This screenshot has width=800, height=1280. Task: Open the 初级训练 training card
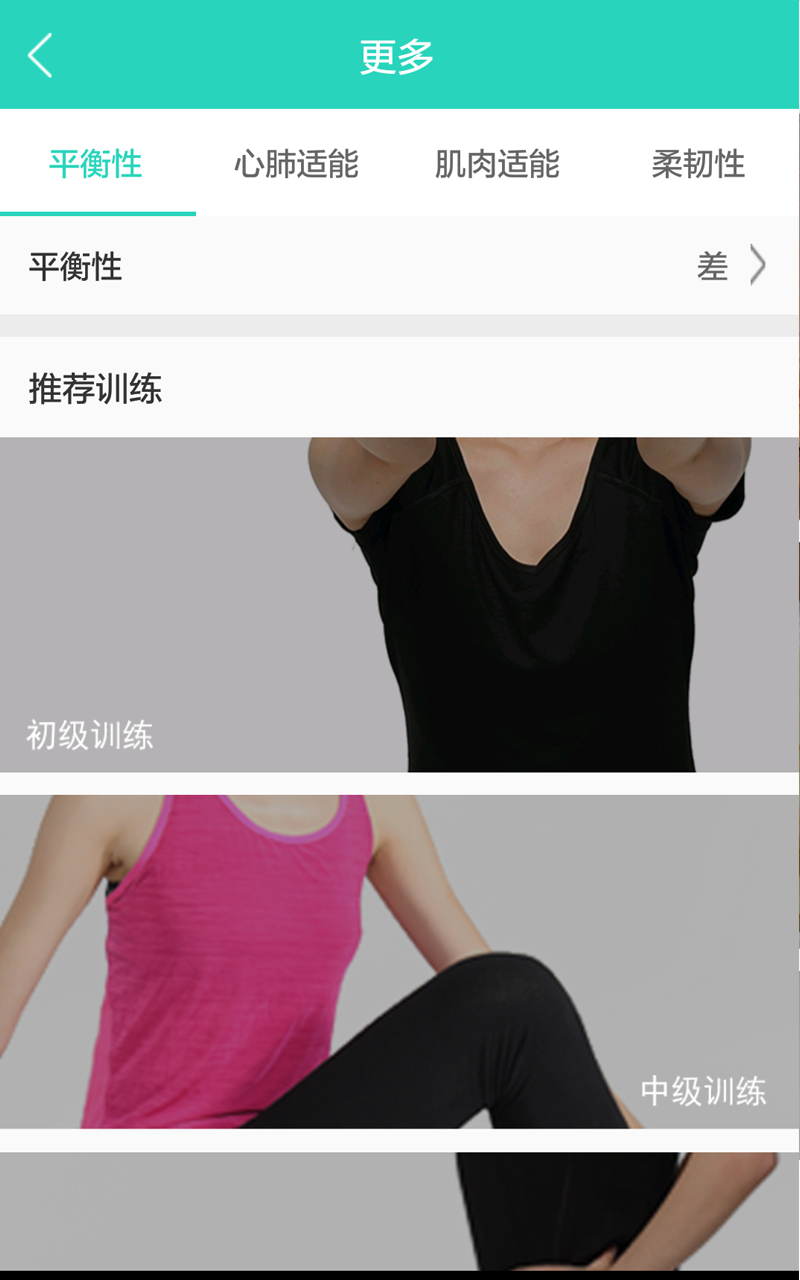[x=400, y=605]
